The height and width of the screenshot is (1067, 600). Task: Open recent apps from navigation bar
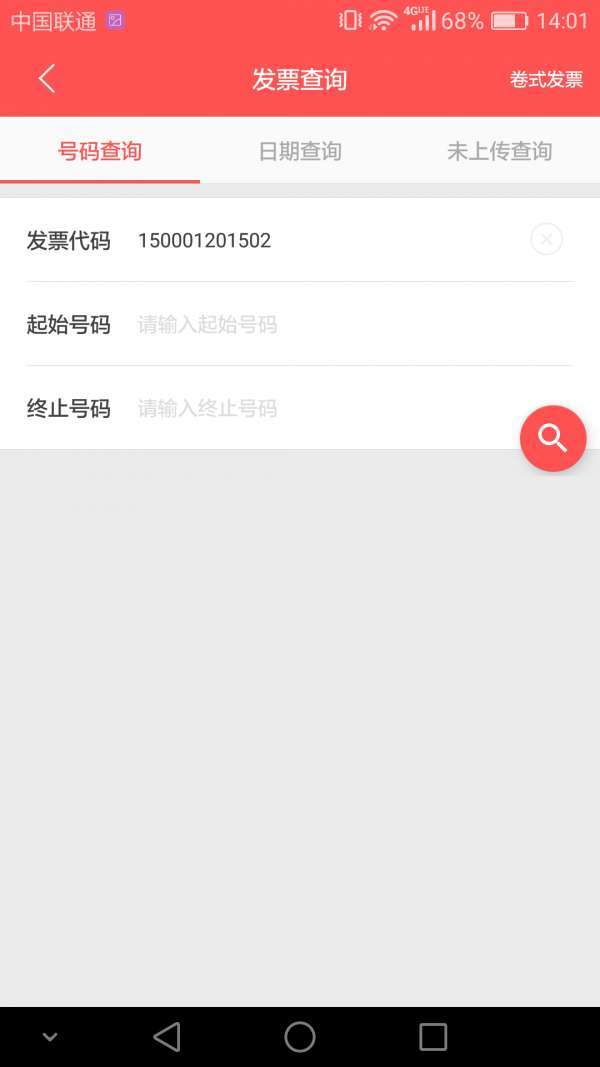point(433,1037)
